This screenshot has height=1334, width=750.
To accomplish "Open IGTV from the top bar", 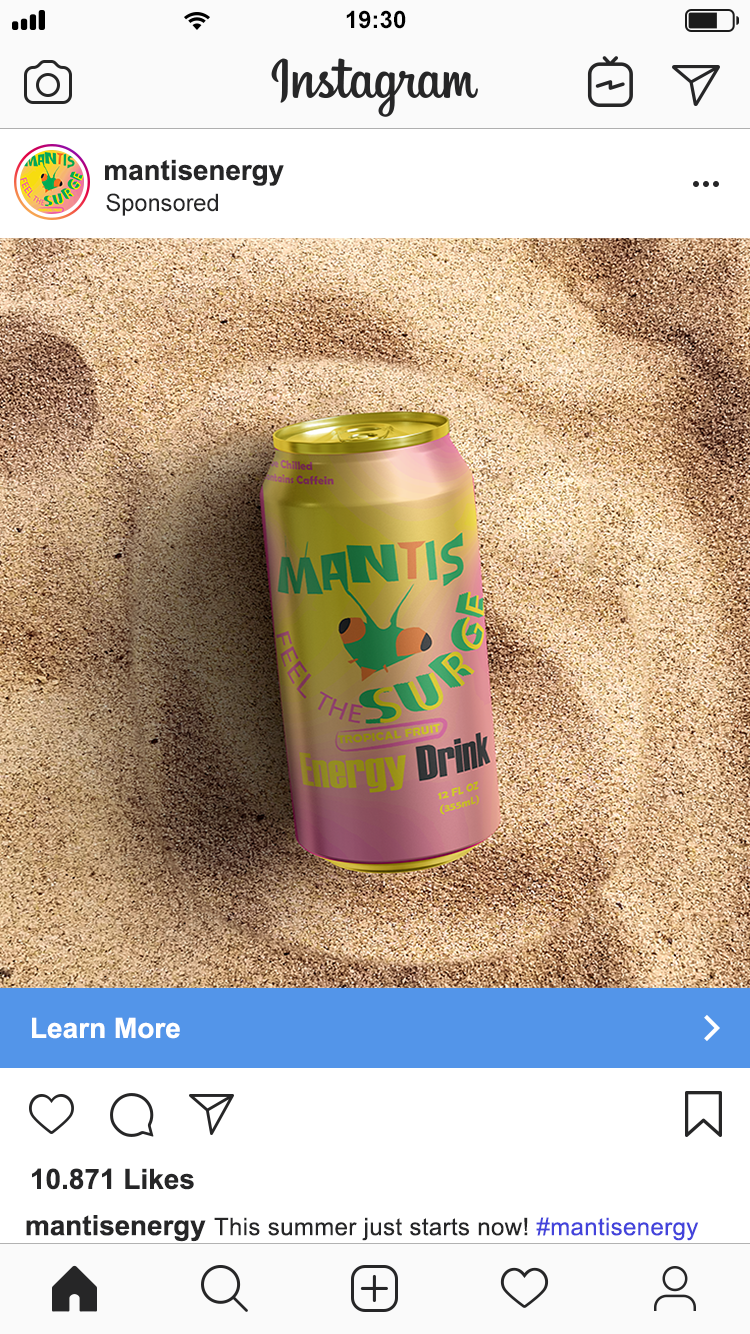I will point(610,83).
